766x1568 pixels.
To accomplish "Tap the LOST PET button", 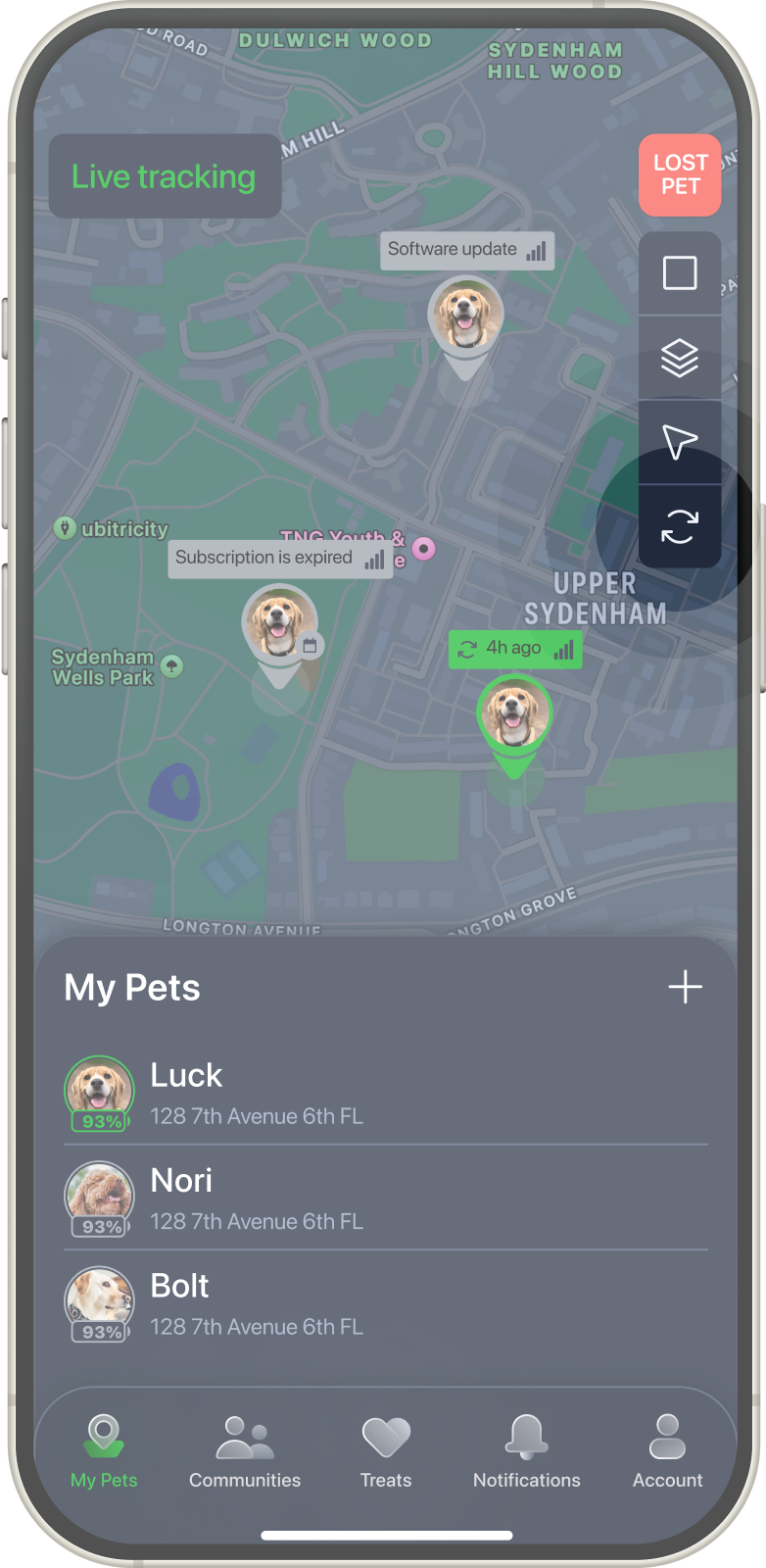I will tap(680, 175).
